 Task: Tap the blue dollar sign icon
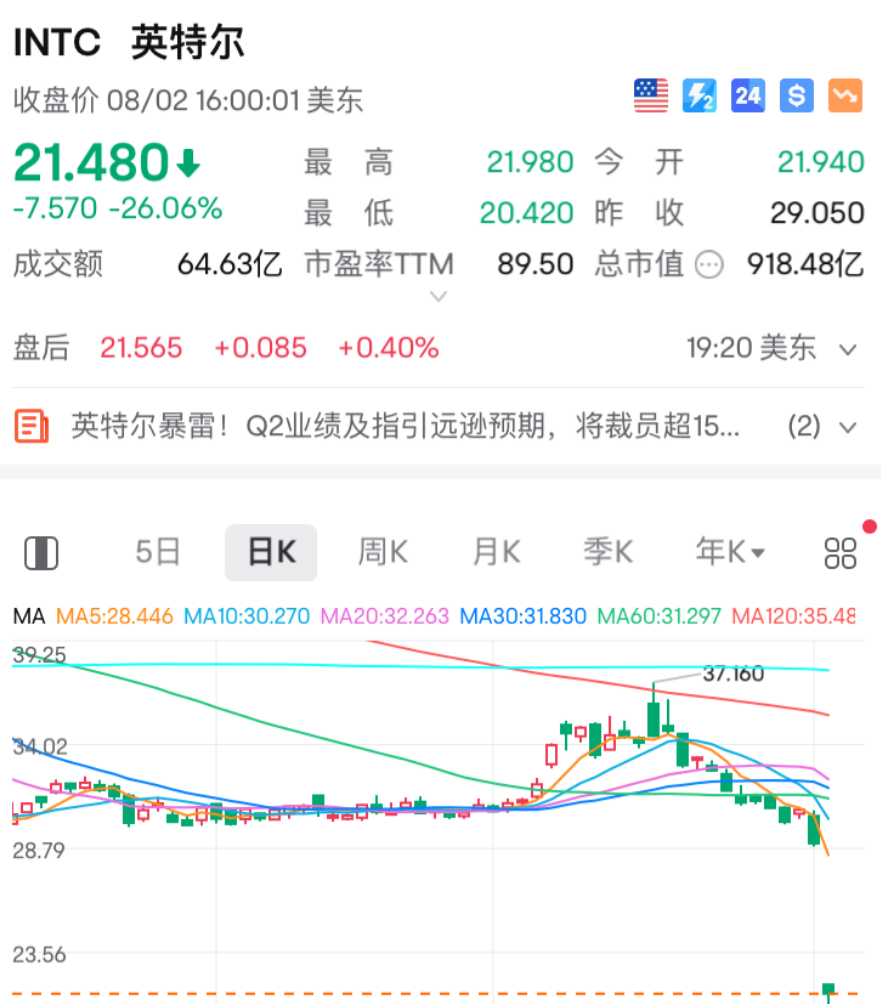pyautogui.click(x=797, y=96)
